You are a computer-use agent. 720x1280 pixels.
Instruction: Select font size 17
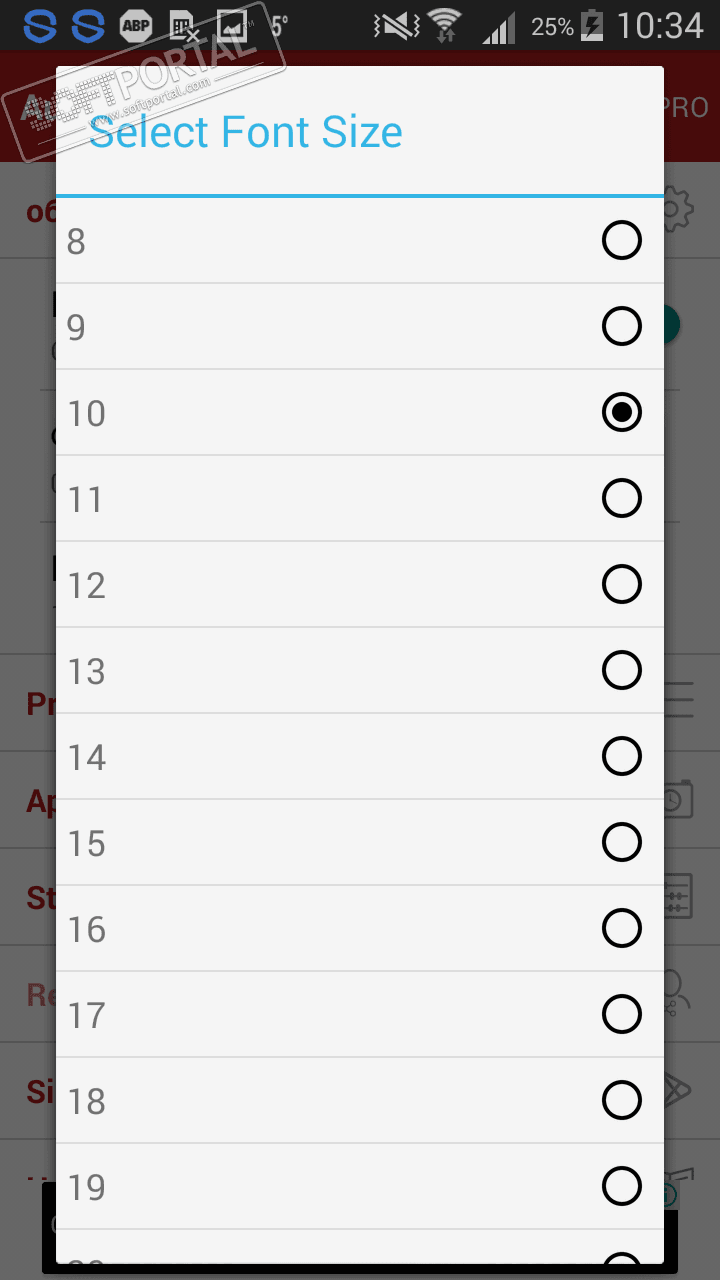360,1015
